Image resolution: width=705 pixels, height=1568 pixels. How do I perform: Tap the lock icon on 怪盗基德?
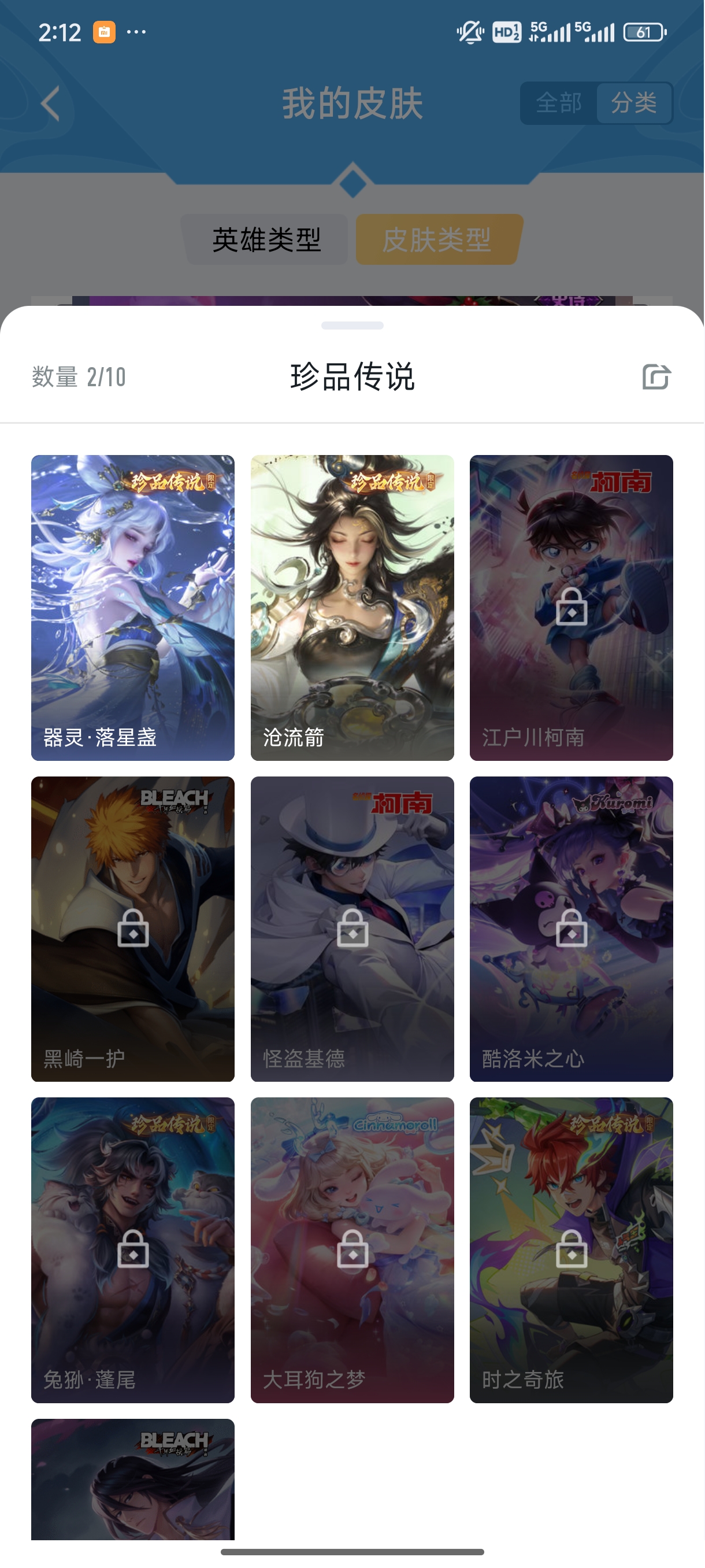[351, 929]
